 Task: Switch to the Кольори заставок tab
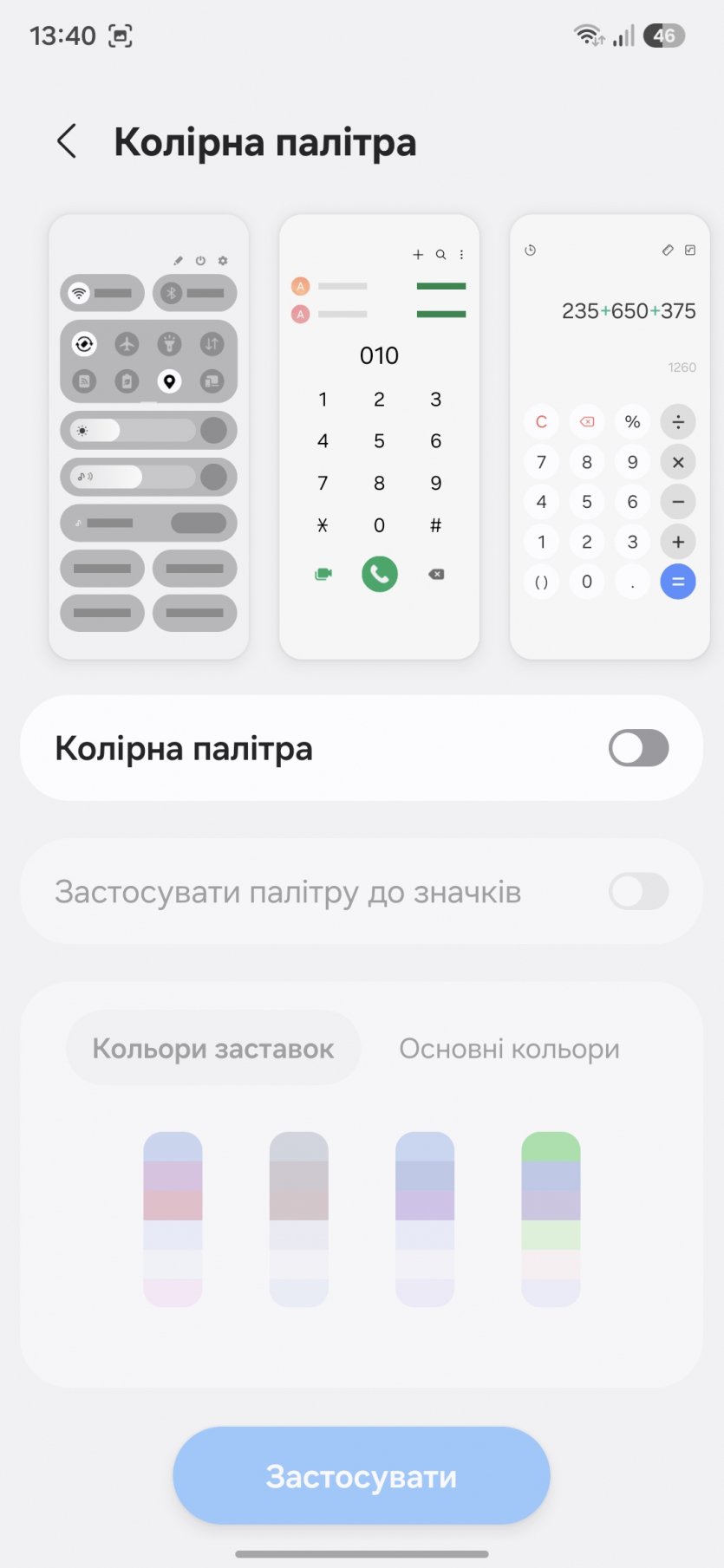tap(213, 1049)
